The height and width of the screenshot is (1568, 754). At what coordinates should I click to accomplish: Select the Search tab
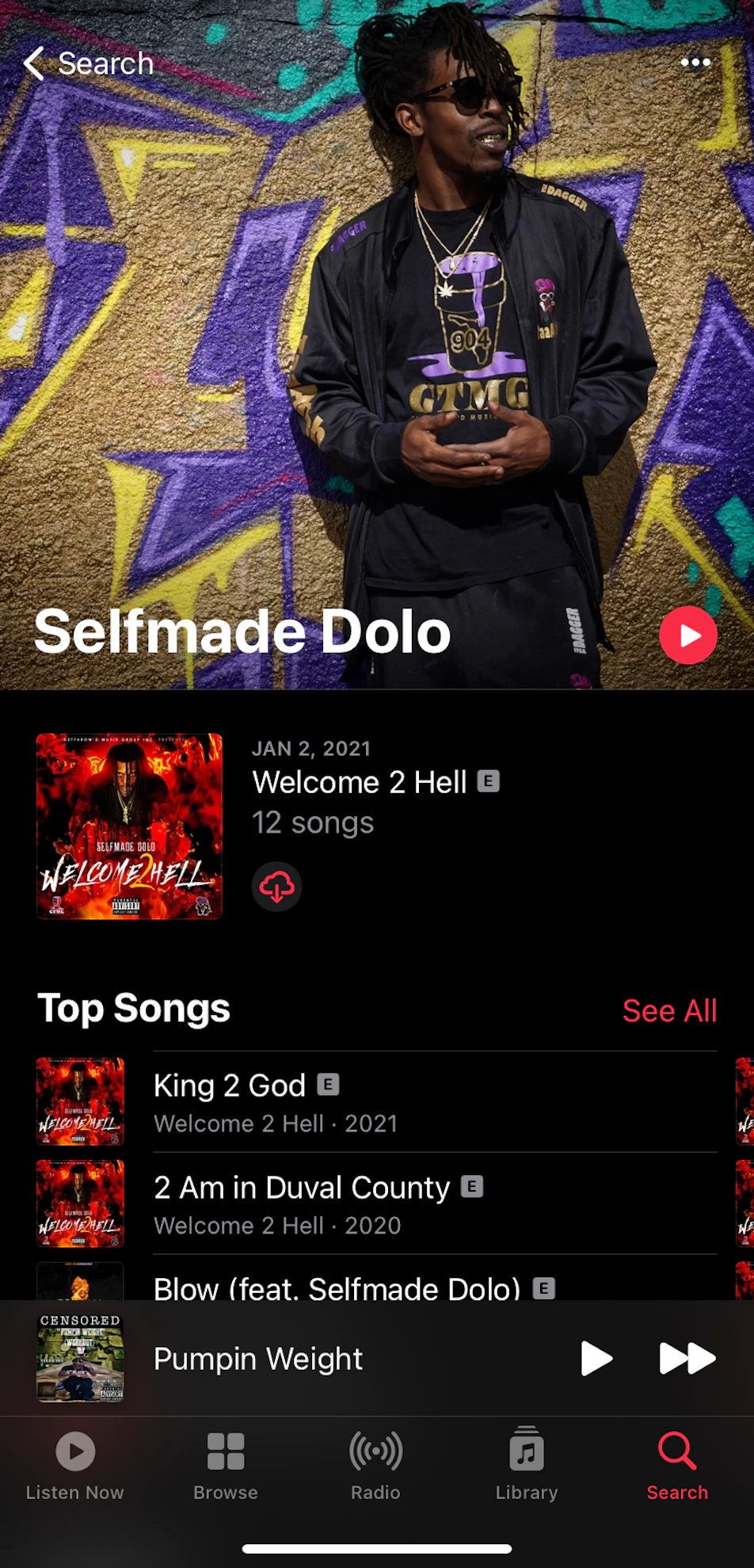point(677,1466)
